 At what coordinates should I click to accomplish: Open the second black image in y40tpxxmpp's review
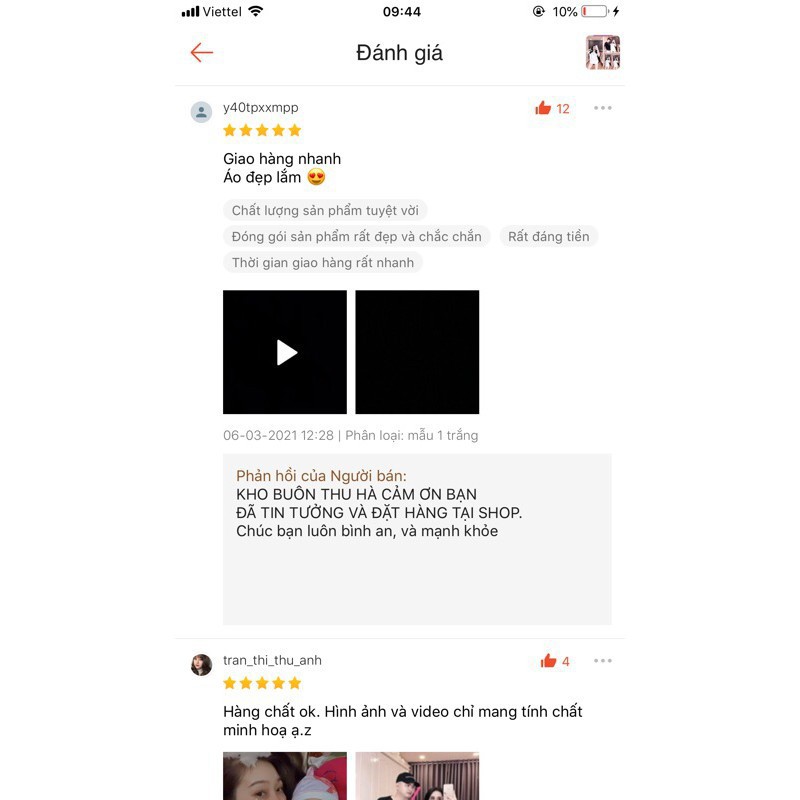[x=417, y=352]
